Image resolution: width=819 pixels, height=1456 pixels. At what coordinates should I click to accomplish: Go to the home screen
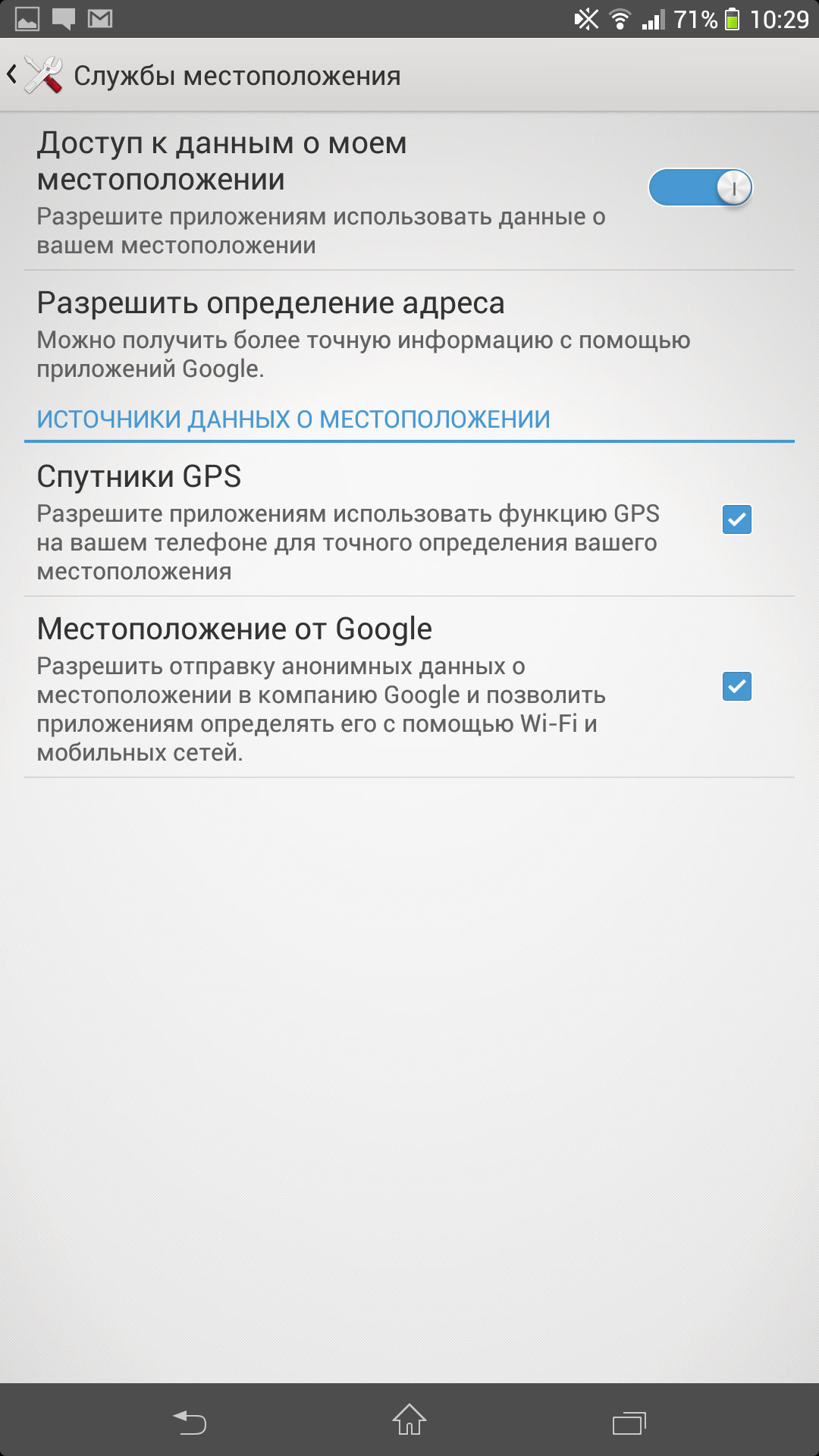[x=409, y=1420]
